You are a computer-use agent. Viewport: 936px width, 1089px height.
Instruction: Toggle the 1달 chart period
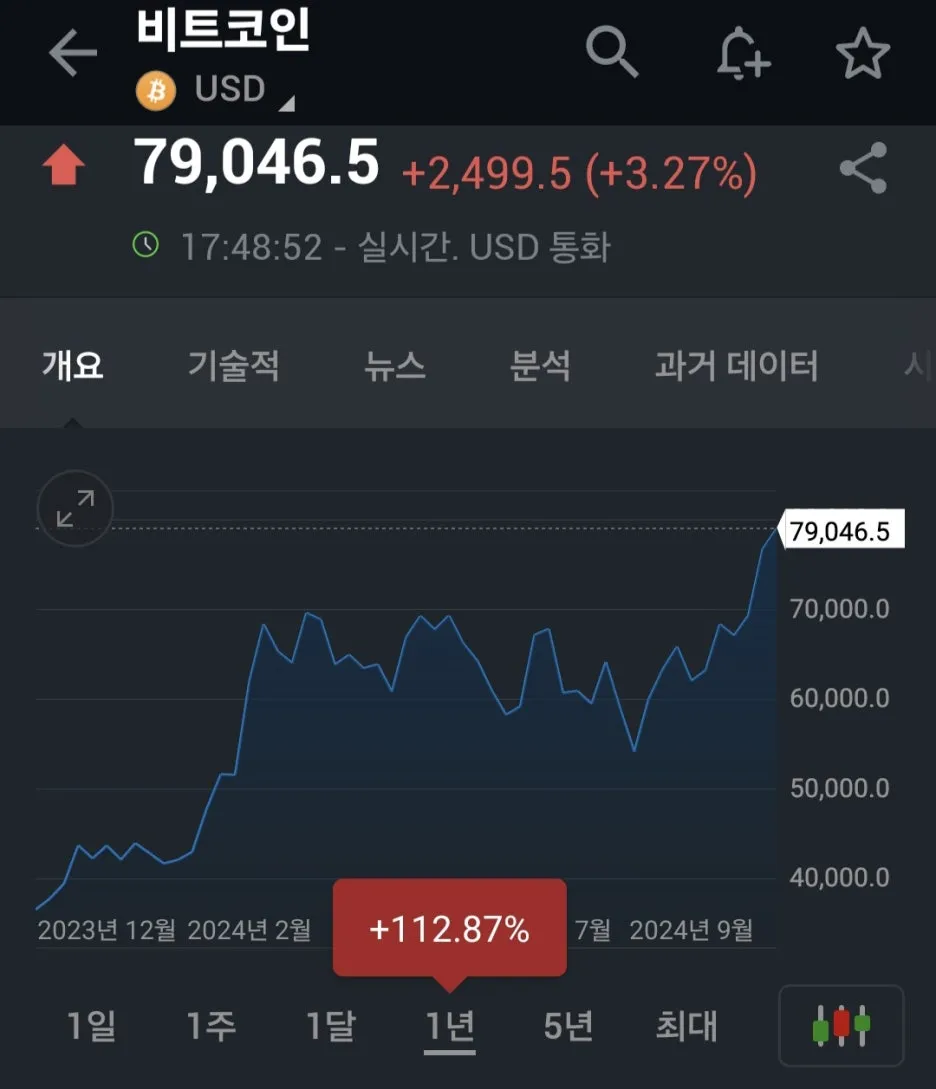coord(330,1026)
